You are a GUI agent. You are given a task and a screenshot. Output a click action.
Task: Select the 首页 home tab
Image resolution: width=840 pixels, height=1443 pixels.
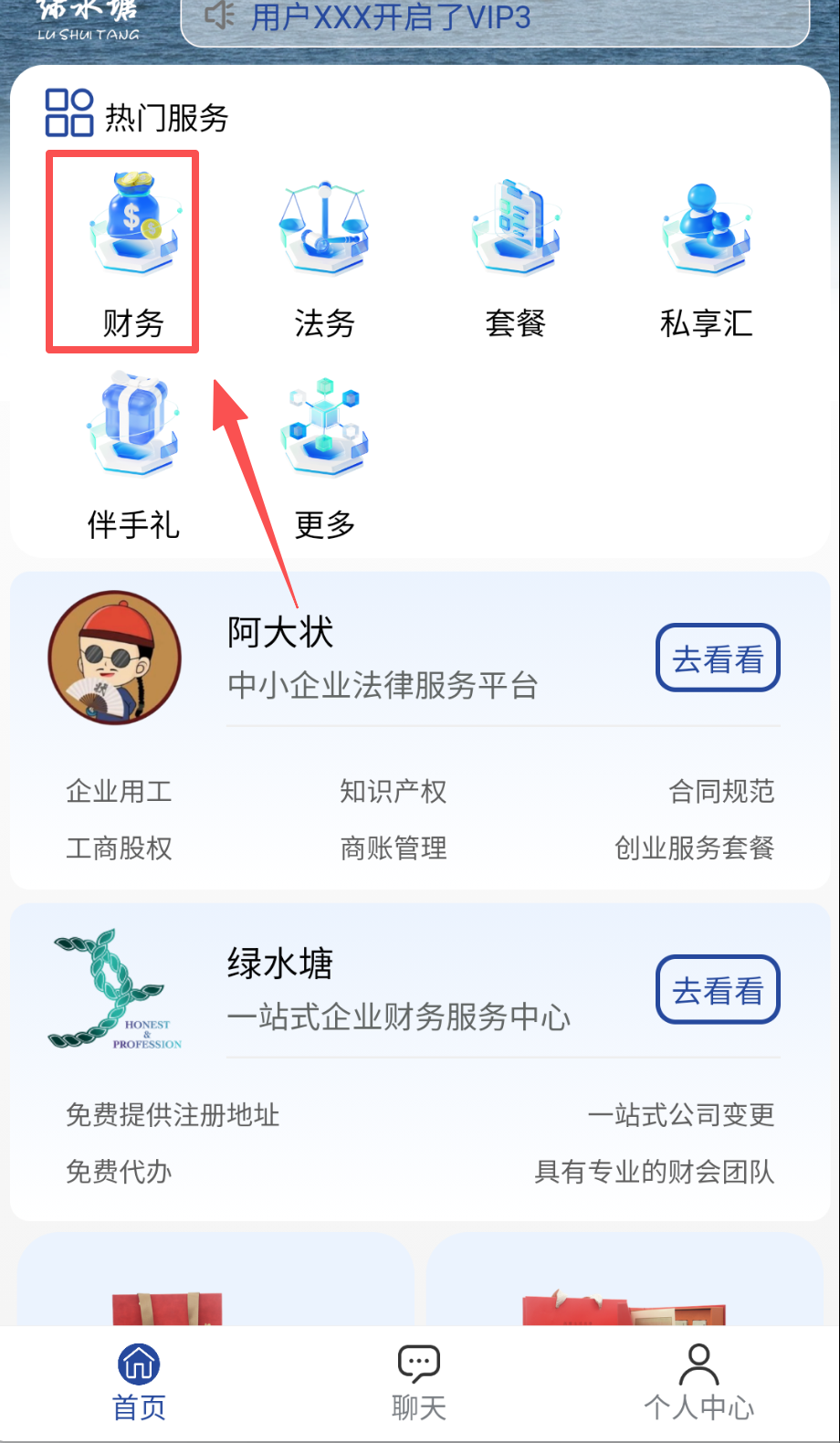tap(139, 1382)
